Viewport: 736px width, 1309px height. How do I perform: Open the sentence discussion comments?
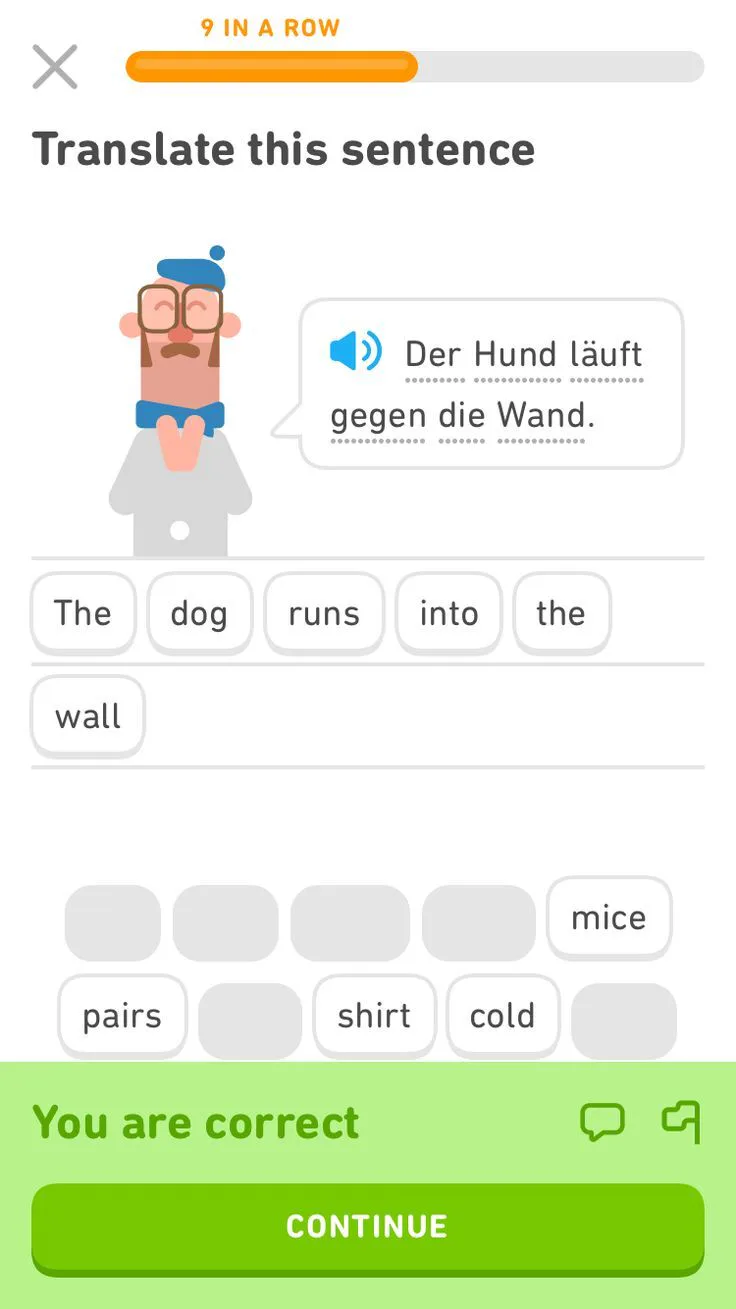pos(602,1122)
